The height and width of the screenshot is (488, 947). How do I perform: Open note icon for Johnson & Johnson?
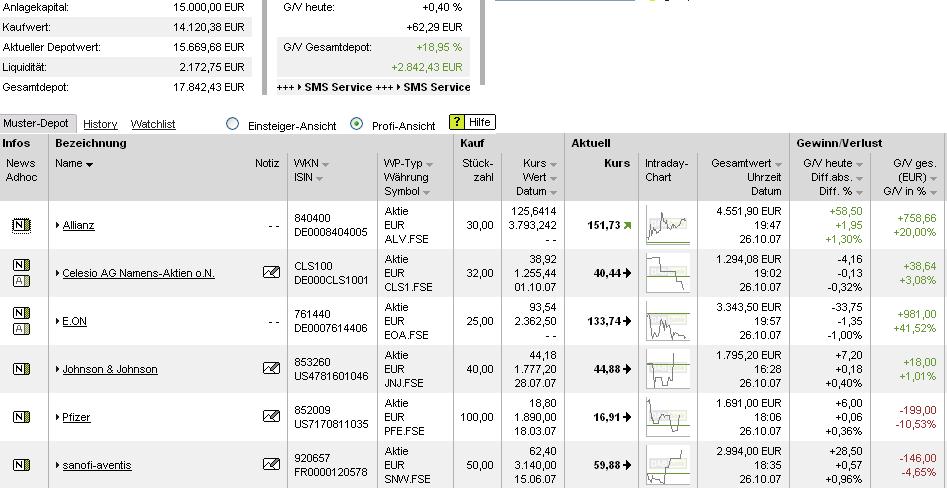click(x=271, y=368)
